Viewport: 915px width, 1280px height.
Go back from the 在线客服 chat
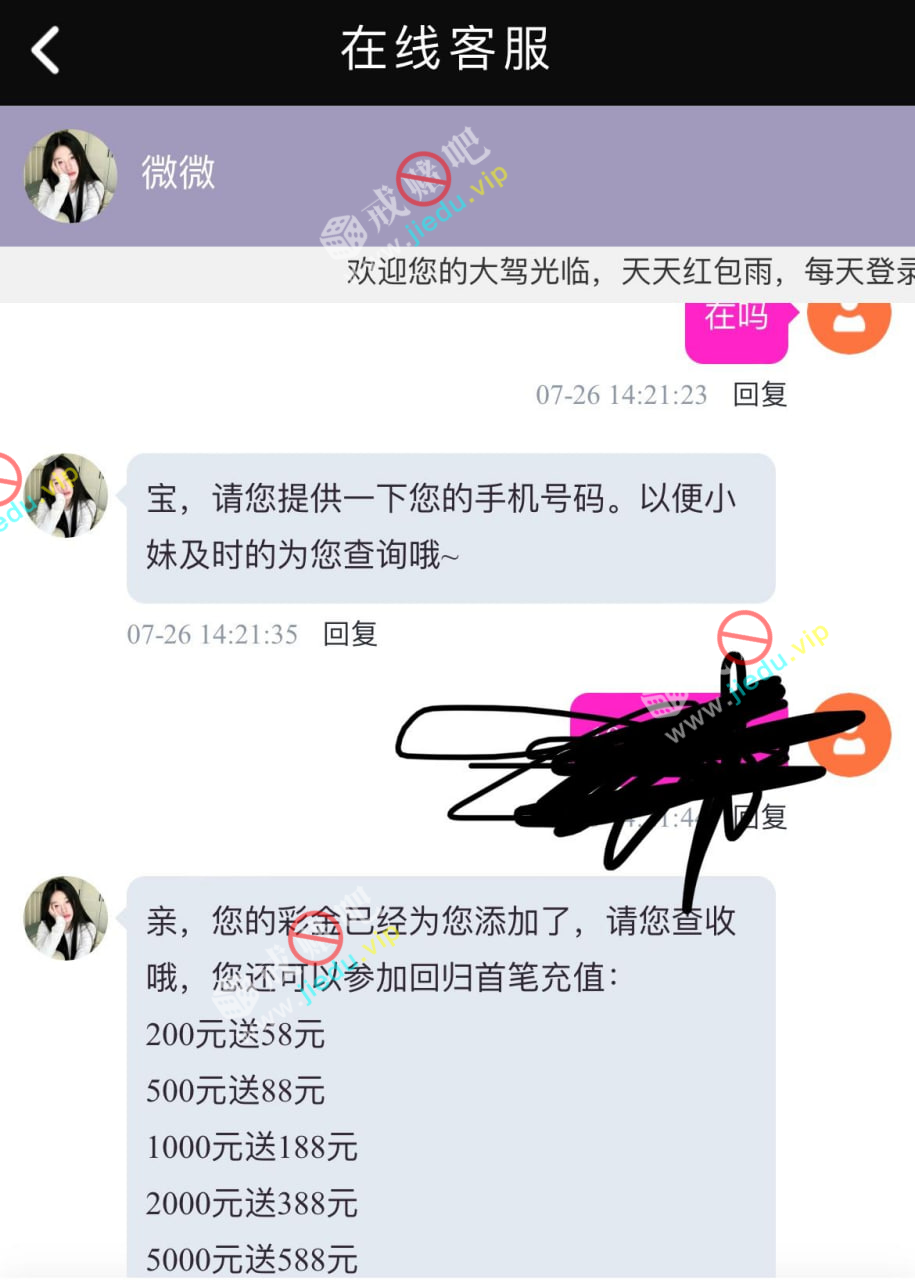[x=45, y=50]
